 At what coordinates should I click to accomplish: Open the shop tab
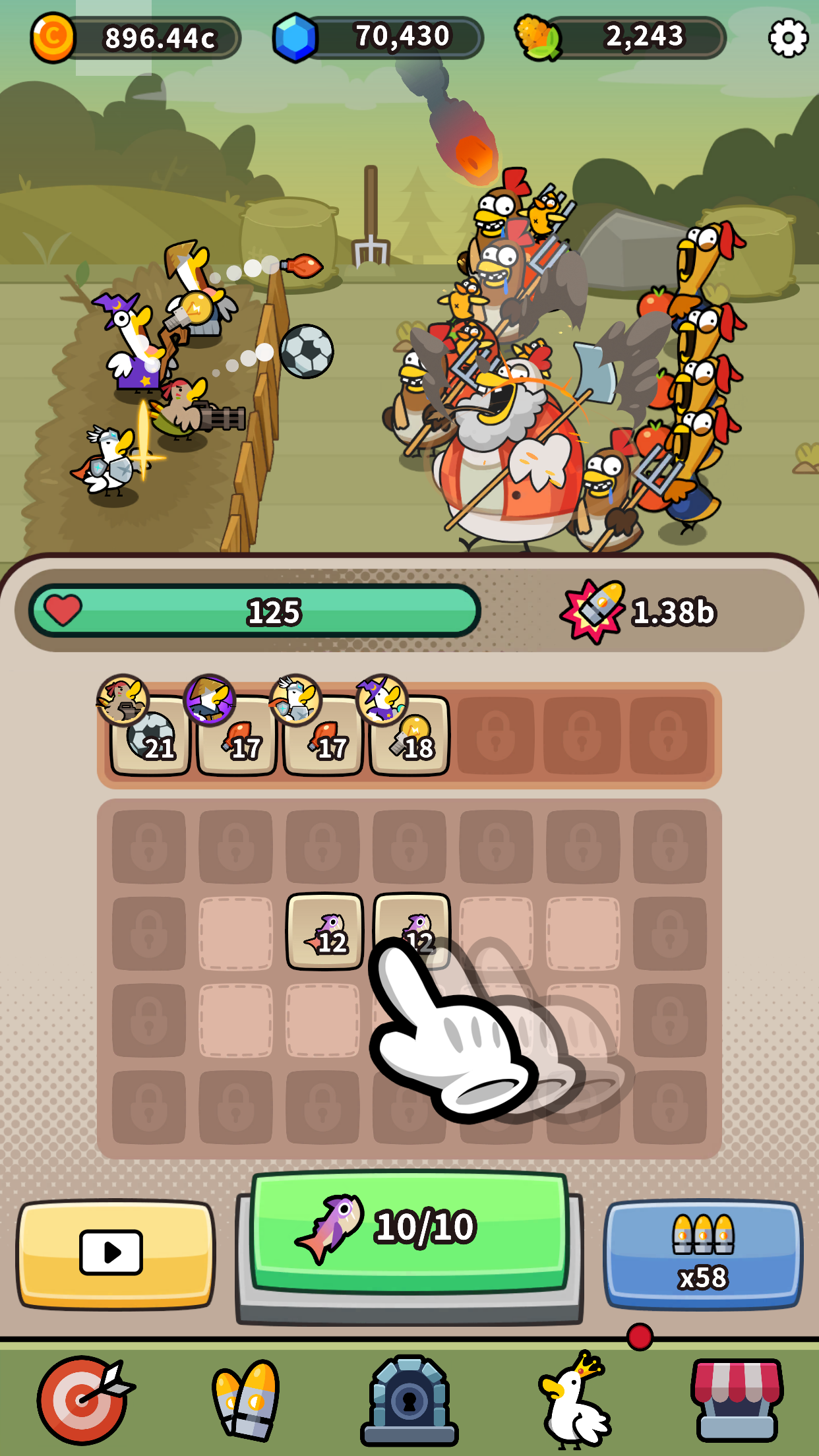[737, 1399]
